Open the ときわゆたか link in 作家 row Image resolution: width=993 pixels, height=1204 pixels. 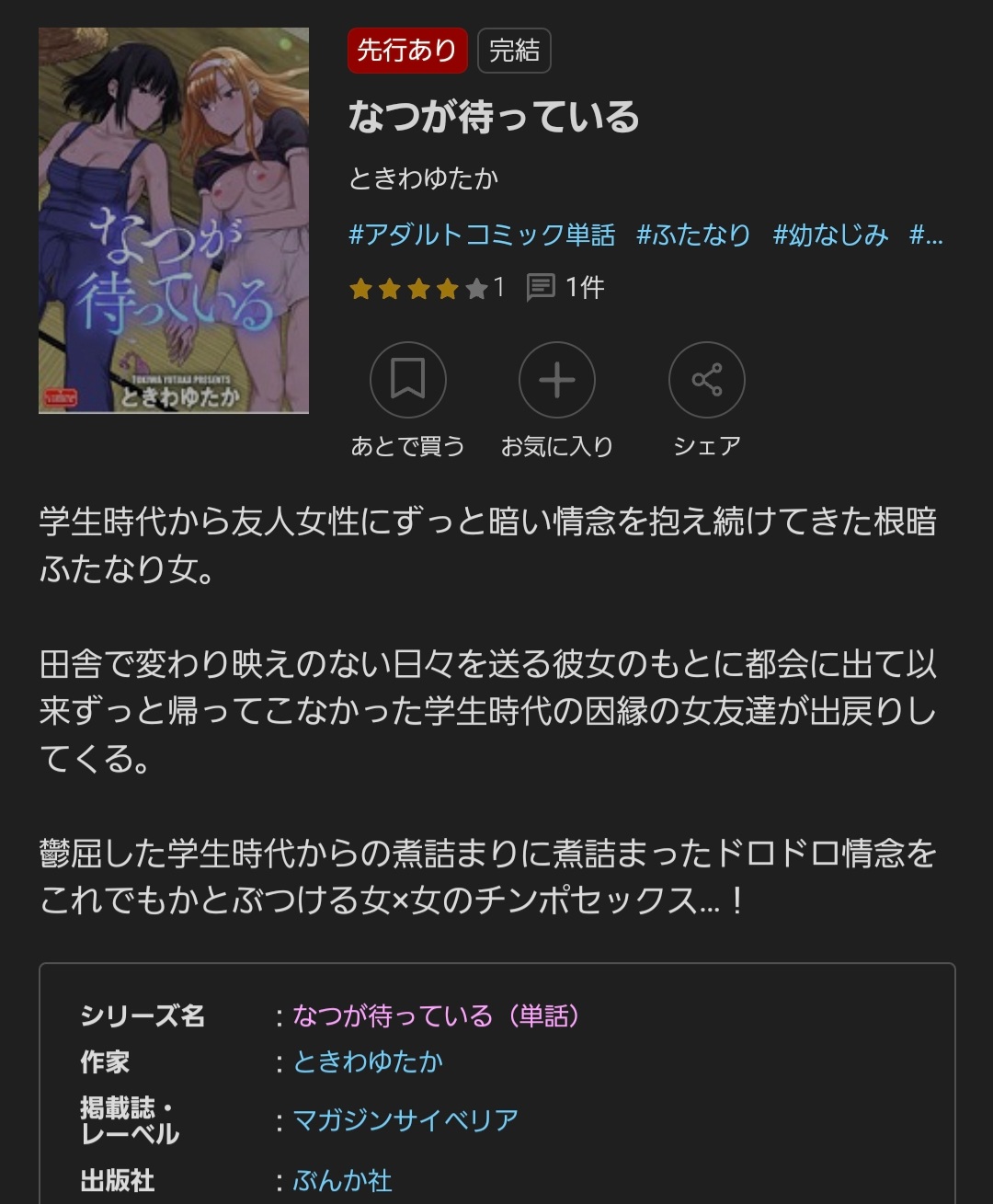(x=368, y=1061)
